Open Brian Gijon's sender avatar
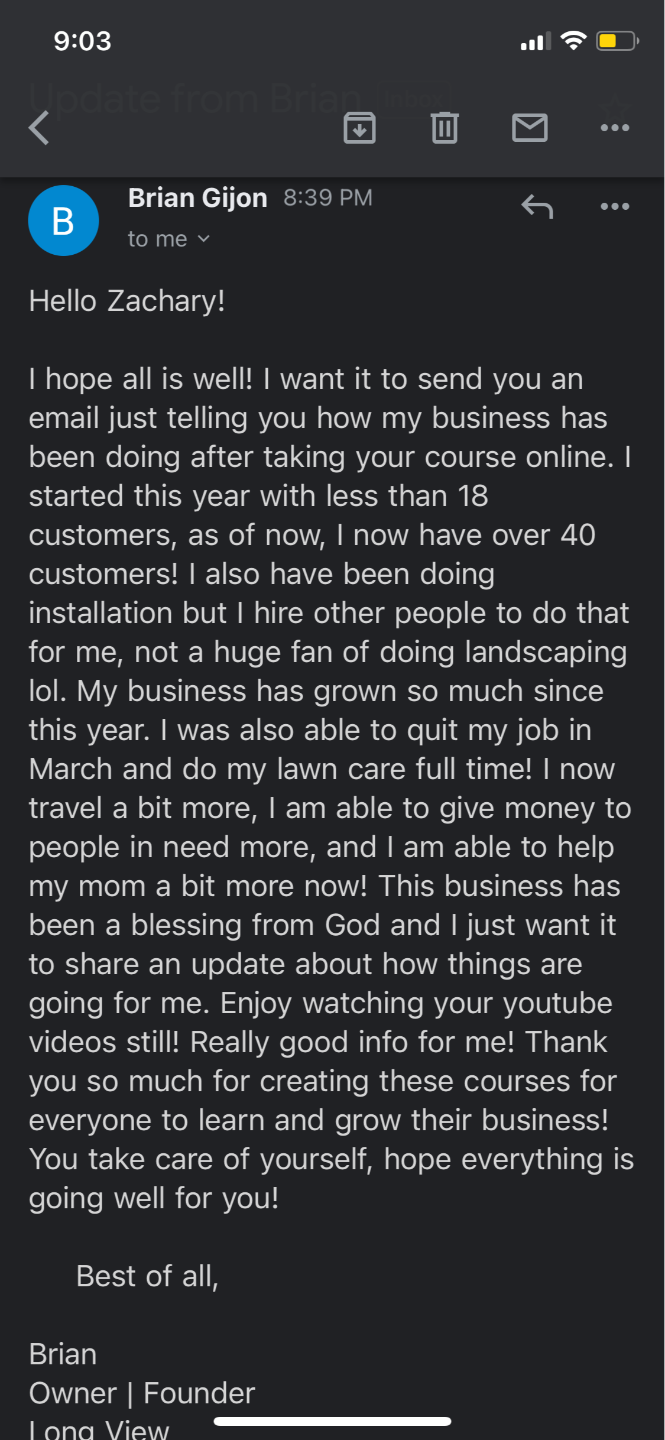The width and height of the screenshot is (665, 1440). coord(63,220)
